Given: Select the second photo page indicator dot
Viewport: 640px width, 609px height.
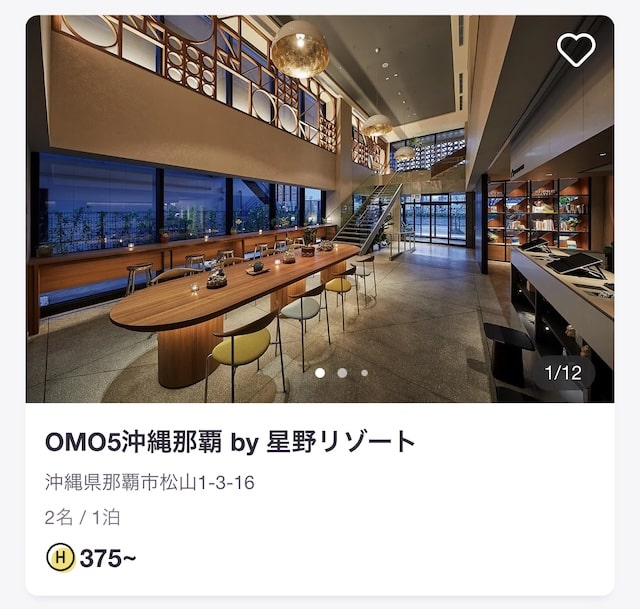Looking at the screenshot, I should [342, 373].
